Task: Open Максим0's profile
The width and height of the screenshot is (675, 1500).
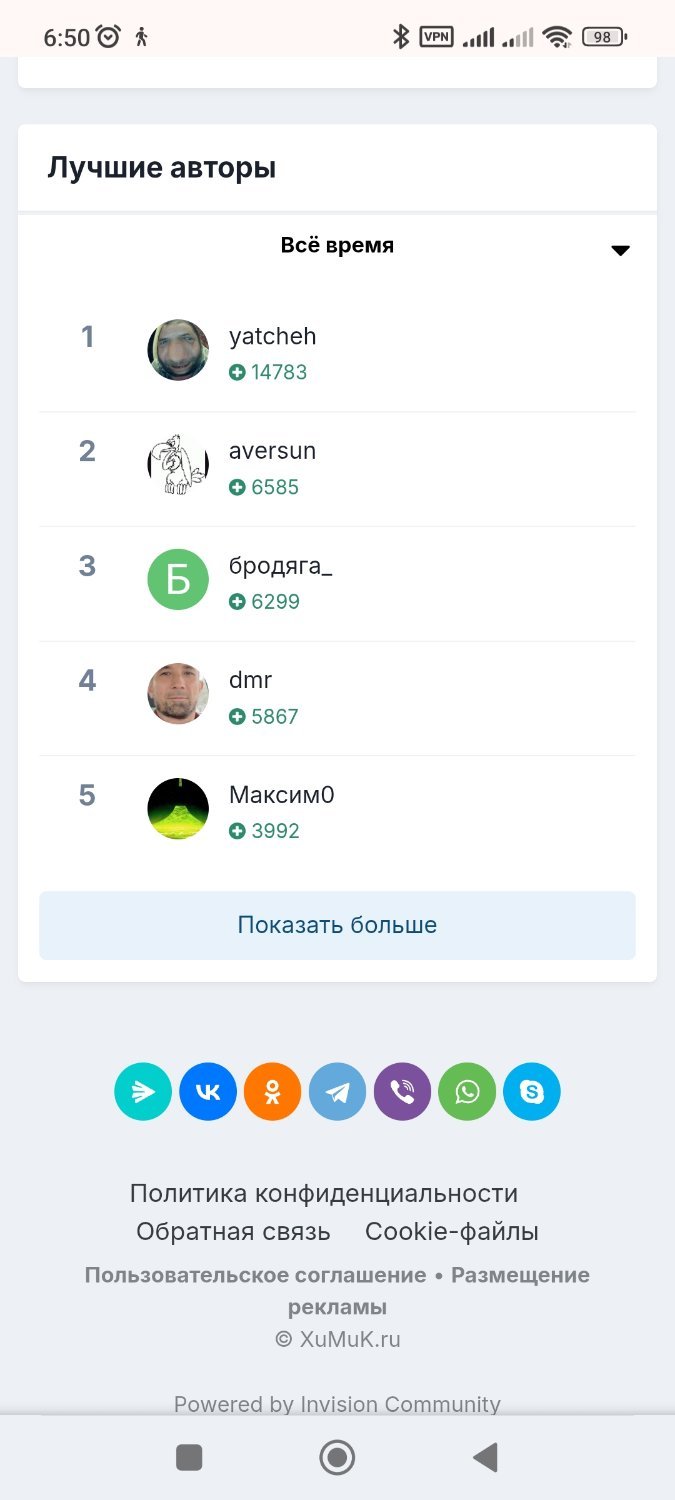Action: 281,795
